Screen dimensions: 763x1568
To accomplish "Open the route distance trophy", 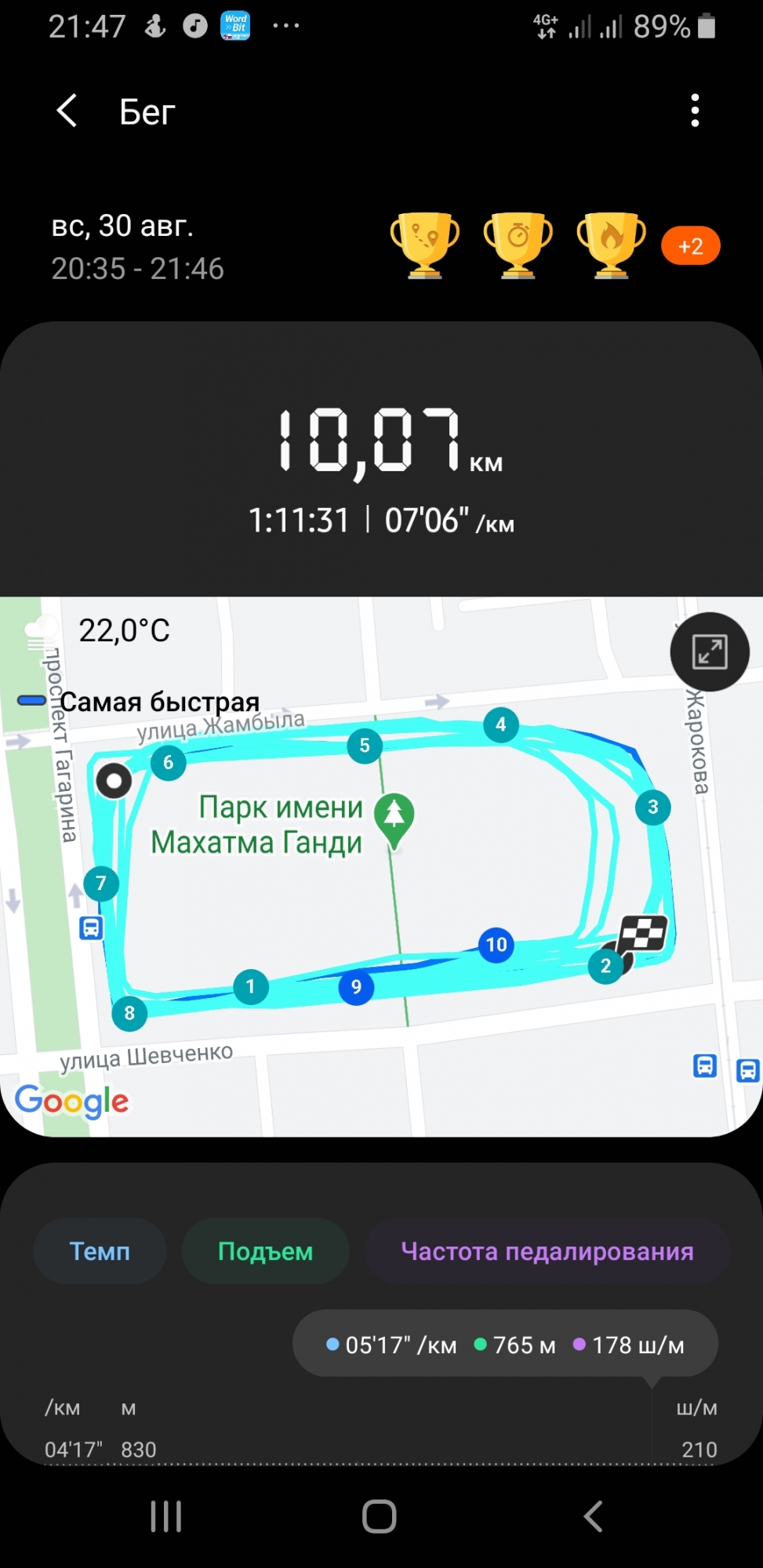I will [424, 245].
